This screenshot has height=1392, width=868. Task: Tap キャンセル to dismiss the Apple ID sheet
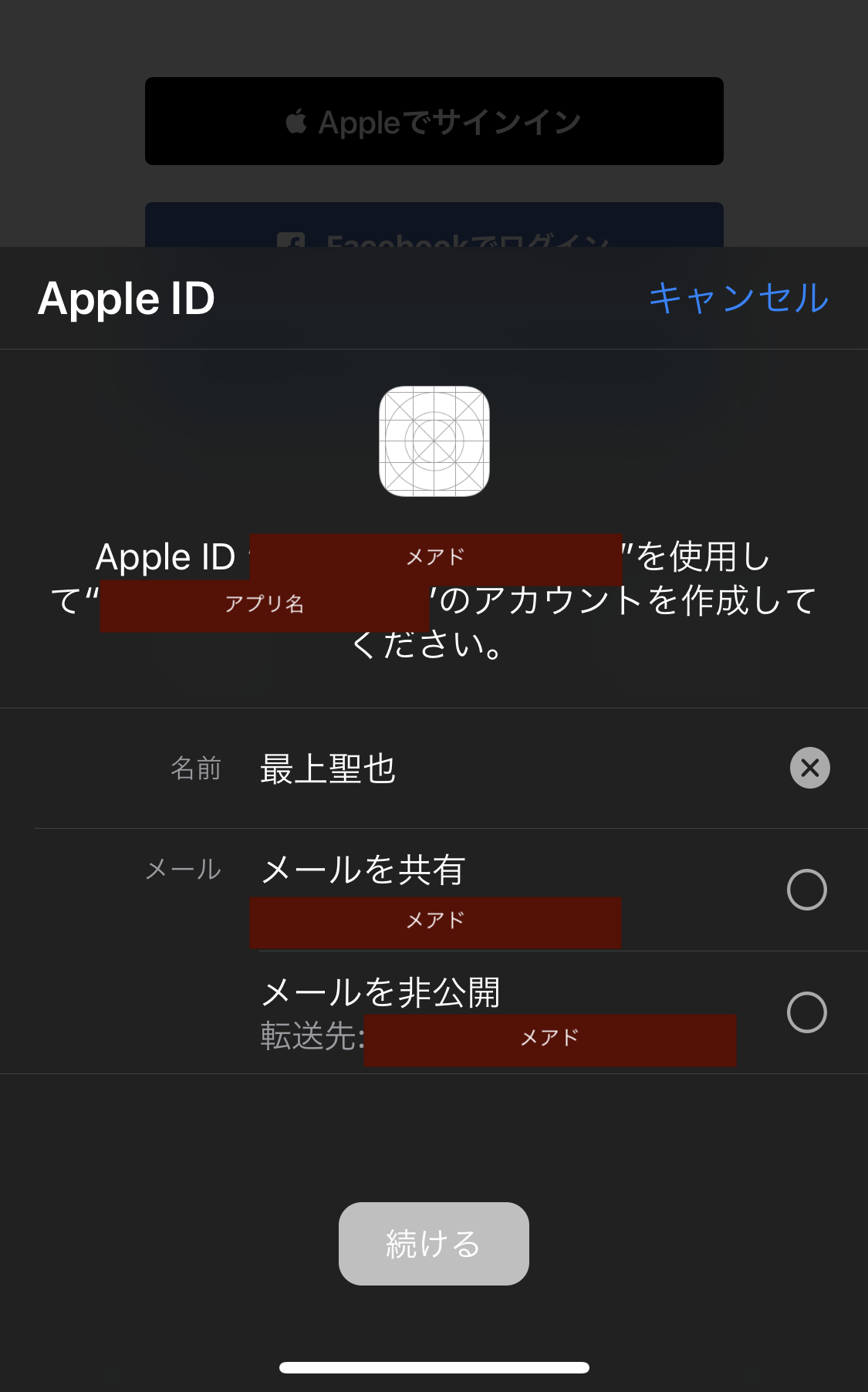point(738,298)
